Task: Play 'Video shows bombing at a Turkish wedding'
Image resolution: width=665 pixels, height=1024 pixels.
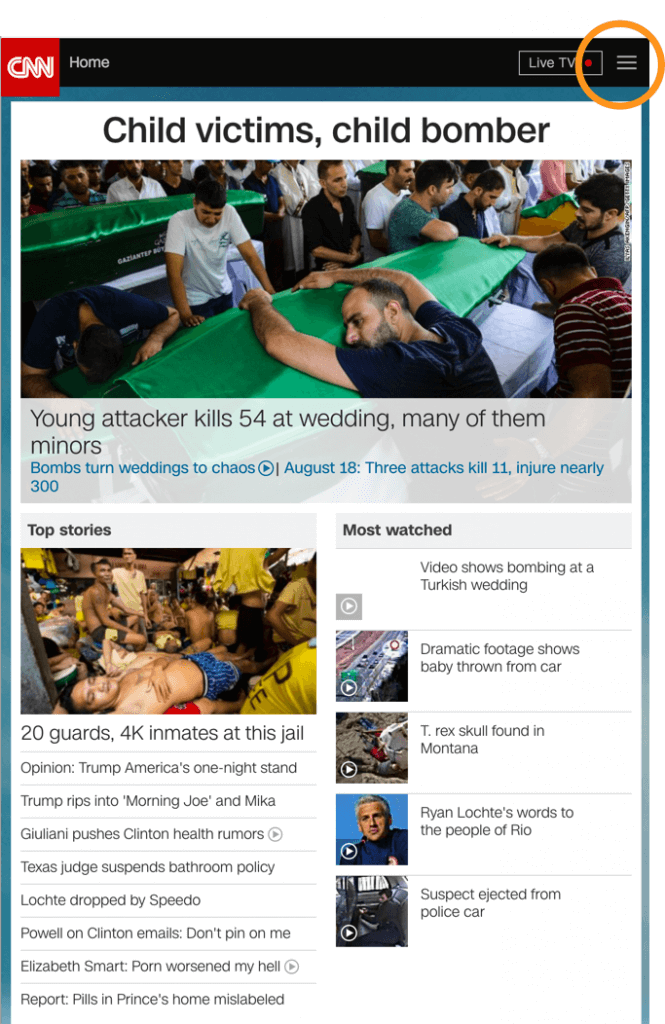Action: [506, 576]
